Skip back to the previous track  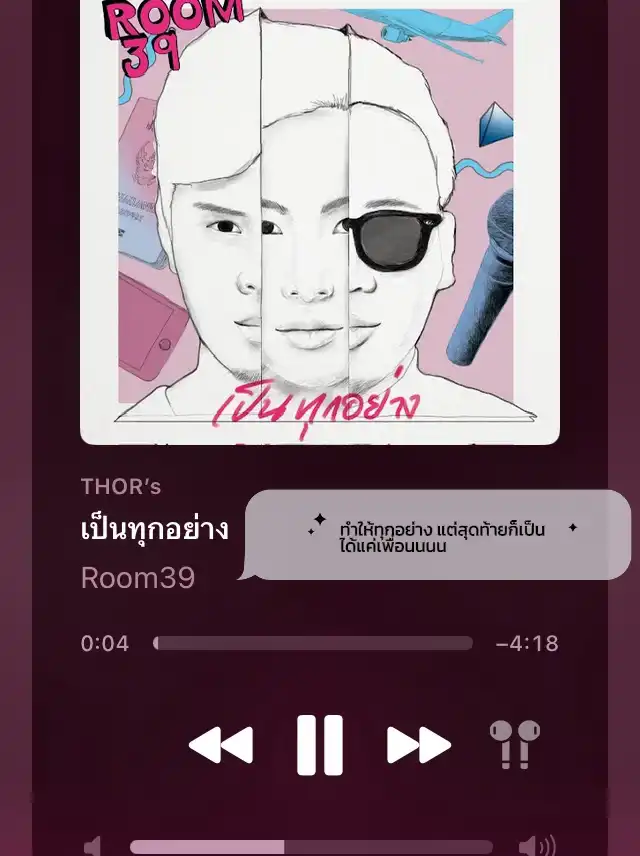221,745
